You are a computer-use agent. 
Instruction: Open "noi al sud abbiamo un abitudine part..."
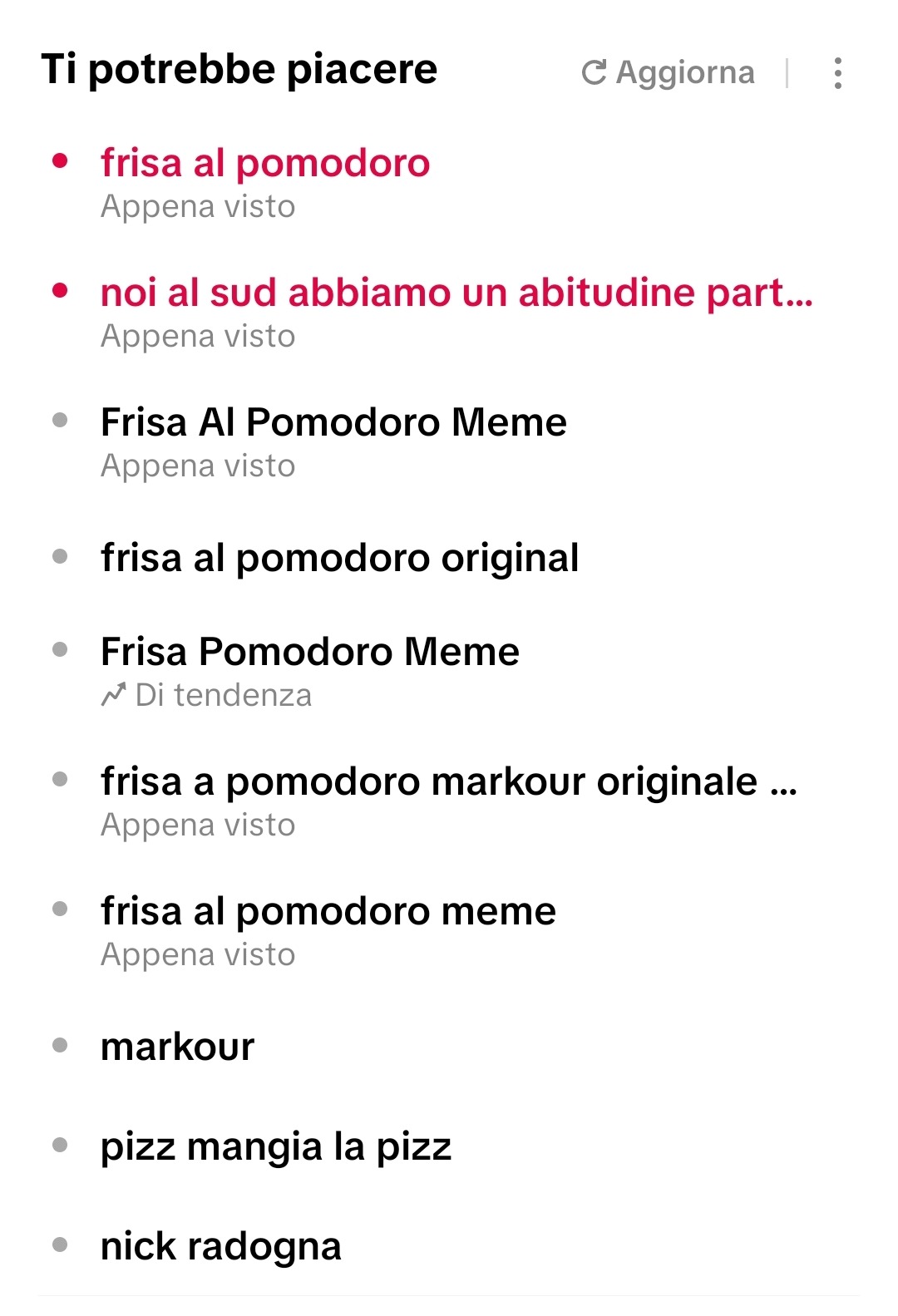456,293
